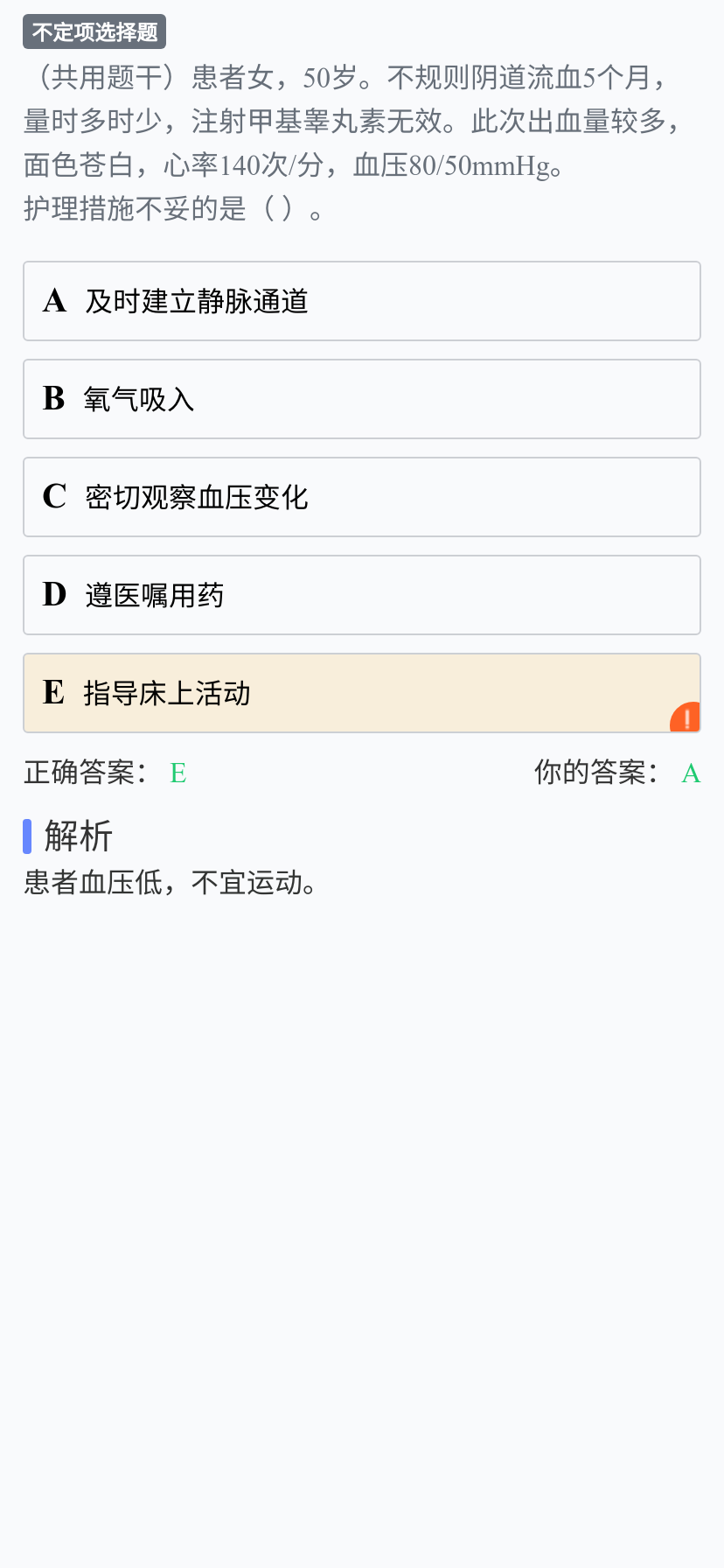Pick option C 密切观察血压变化
The image size is (724, 1568).
tap(362, 497)
